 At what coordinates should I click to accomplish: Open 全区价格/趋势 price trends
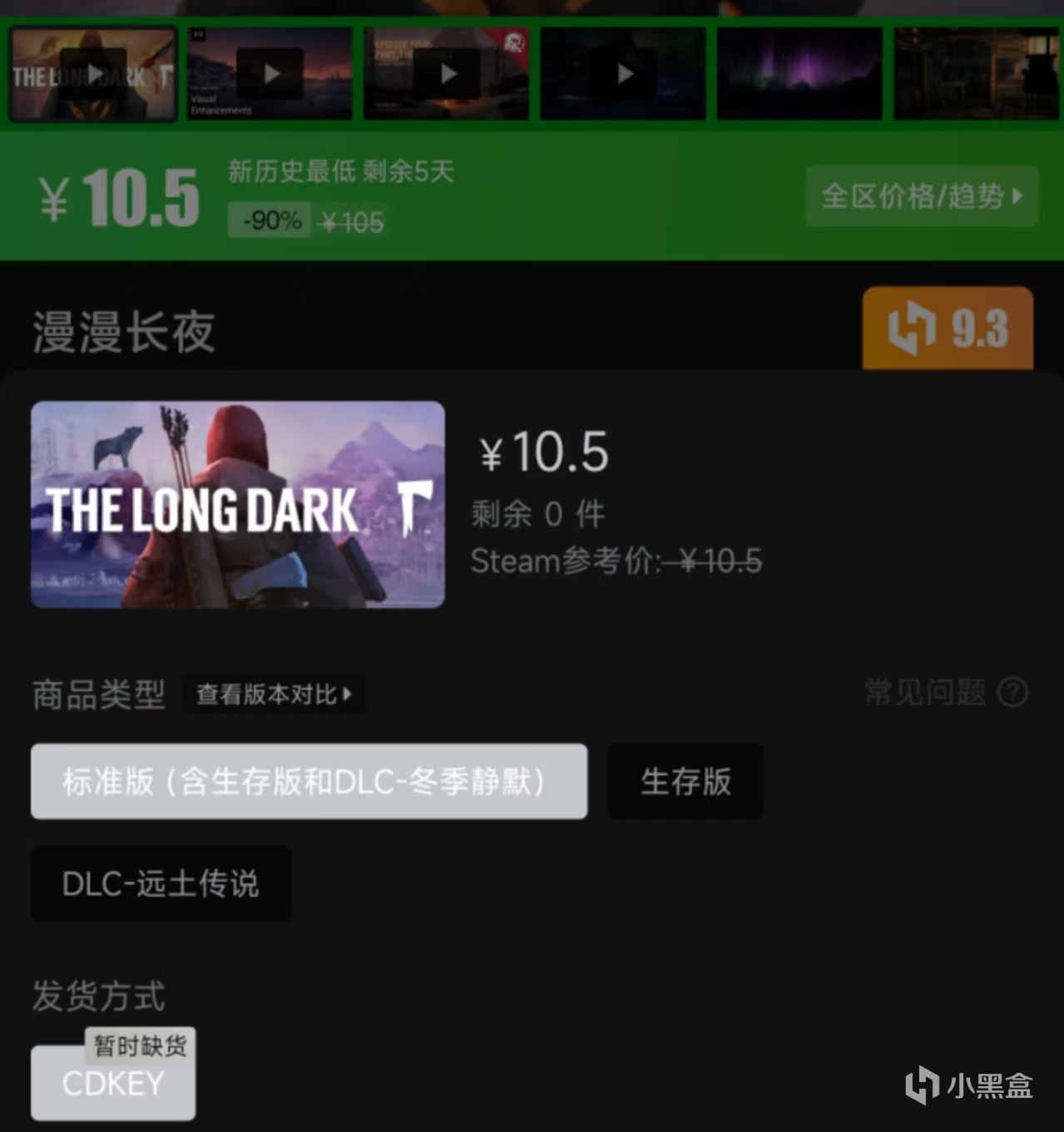click(921, 197)
